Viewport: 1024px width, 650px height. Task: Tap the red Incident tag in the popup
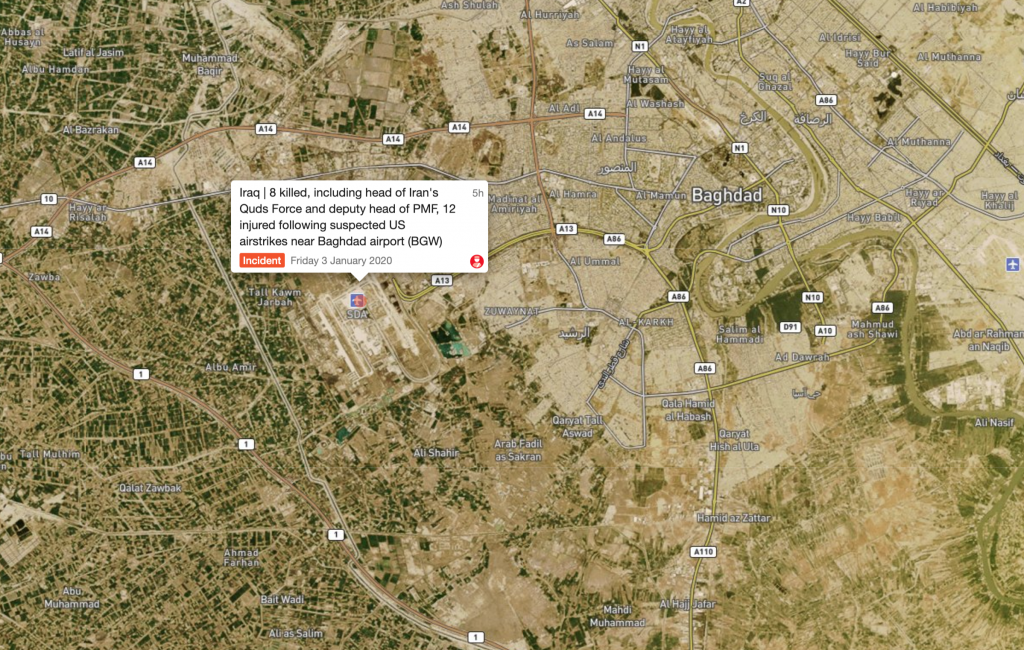pyautogui.click(x=262, y=261)
